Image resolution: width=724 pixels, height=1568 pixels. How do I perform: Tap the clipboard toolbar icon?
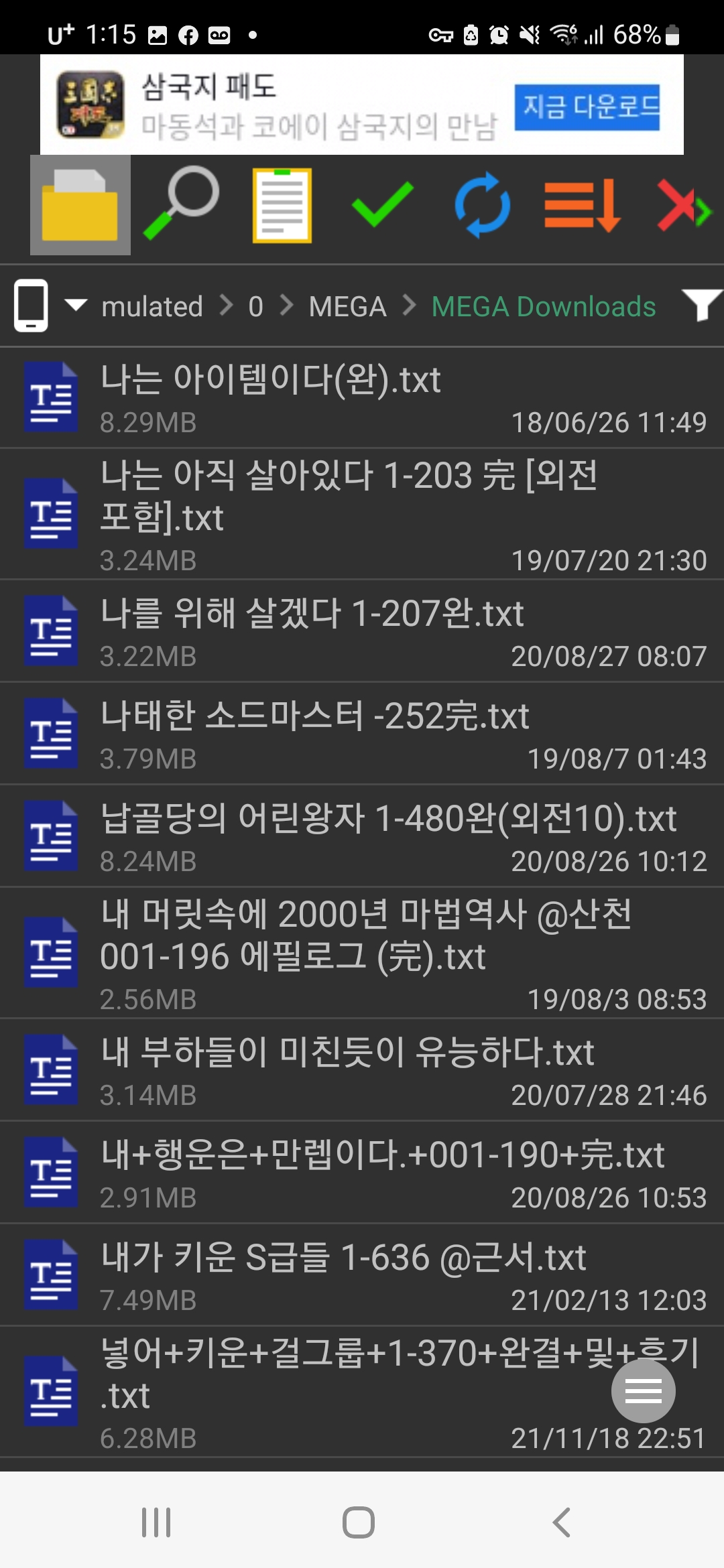pos(282,205)
